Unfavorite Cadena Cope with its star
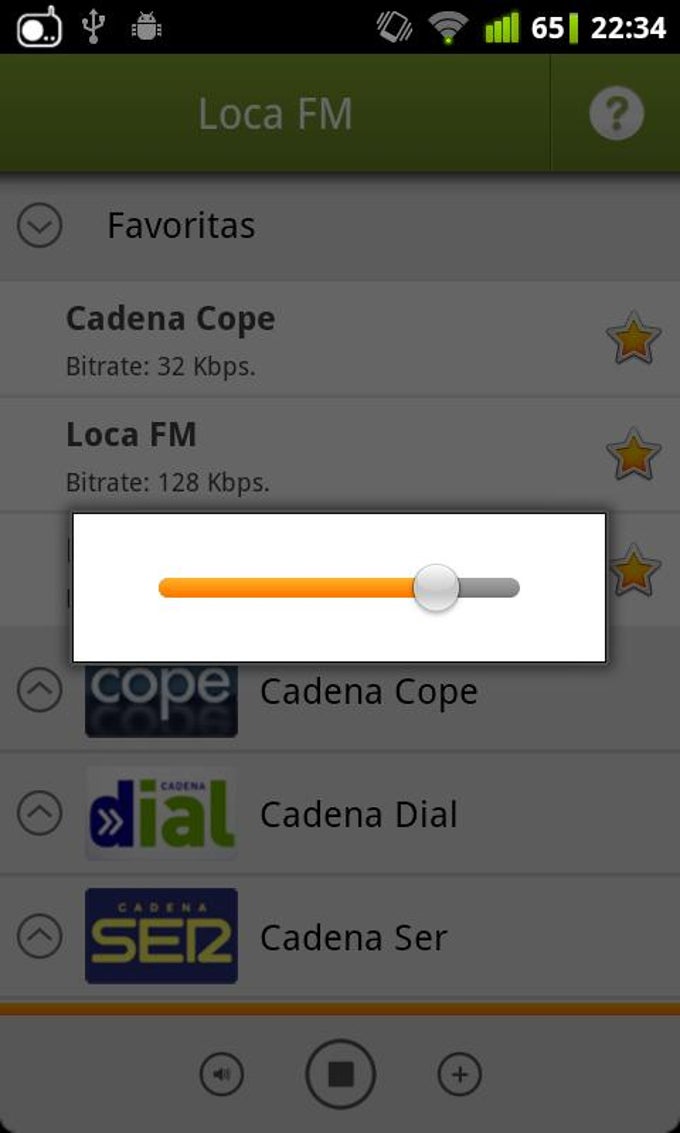The height and width of the screenshot is (1133, 680). (x=634, y=340)
